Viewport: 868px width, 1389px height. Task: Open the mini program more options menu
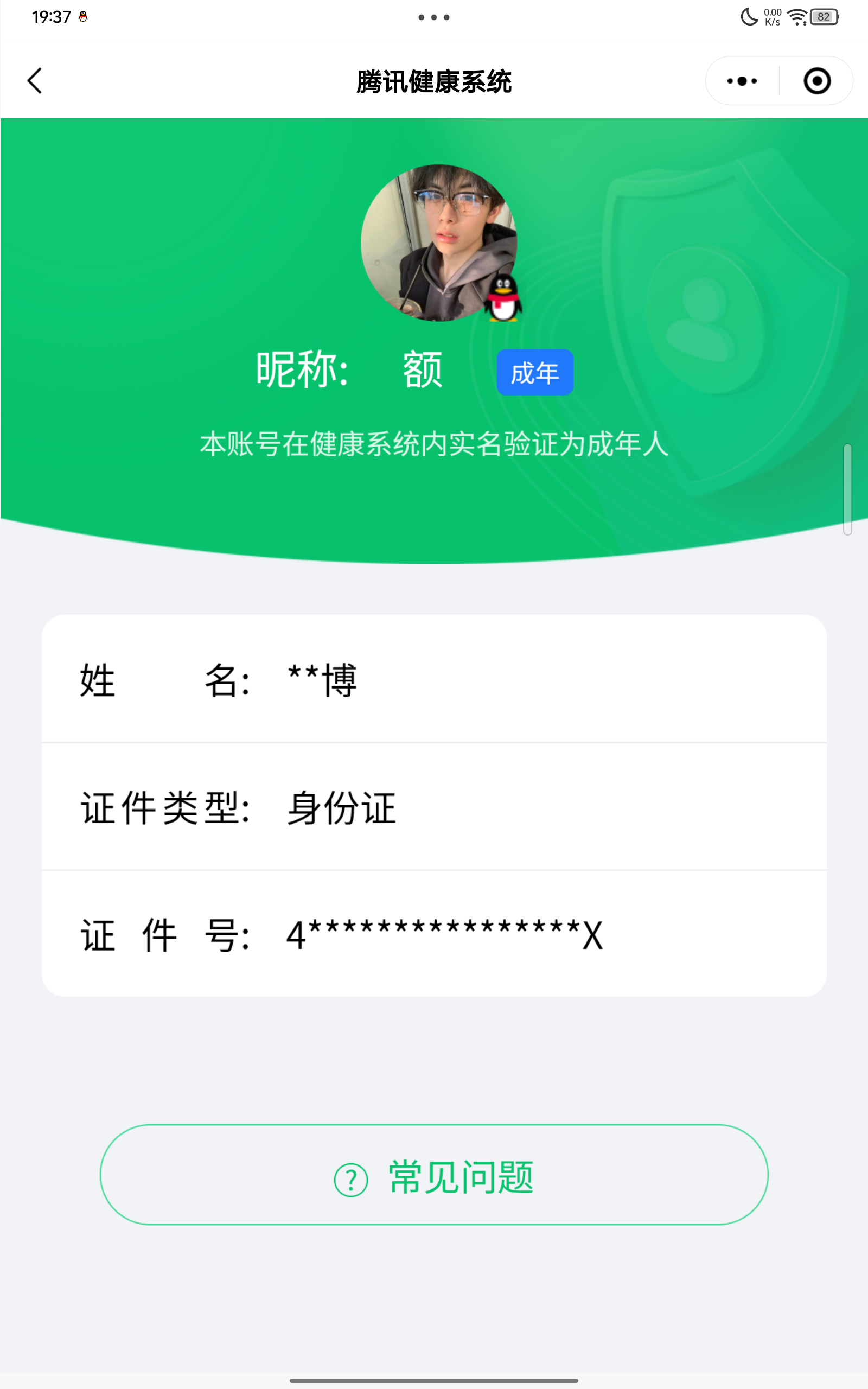tap(742, 81)
